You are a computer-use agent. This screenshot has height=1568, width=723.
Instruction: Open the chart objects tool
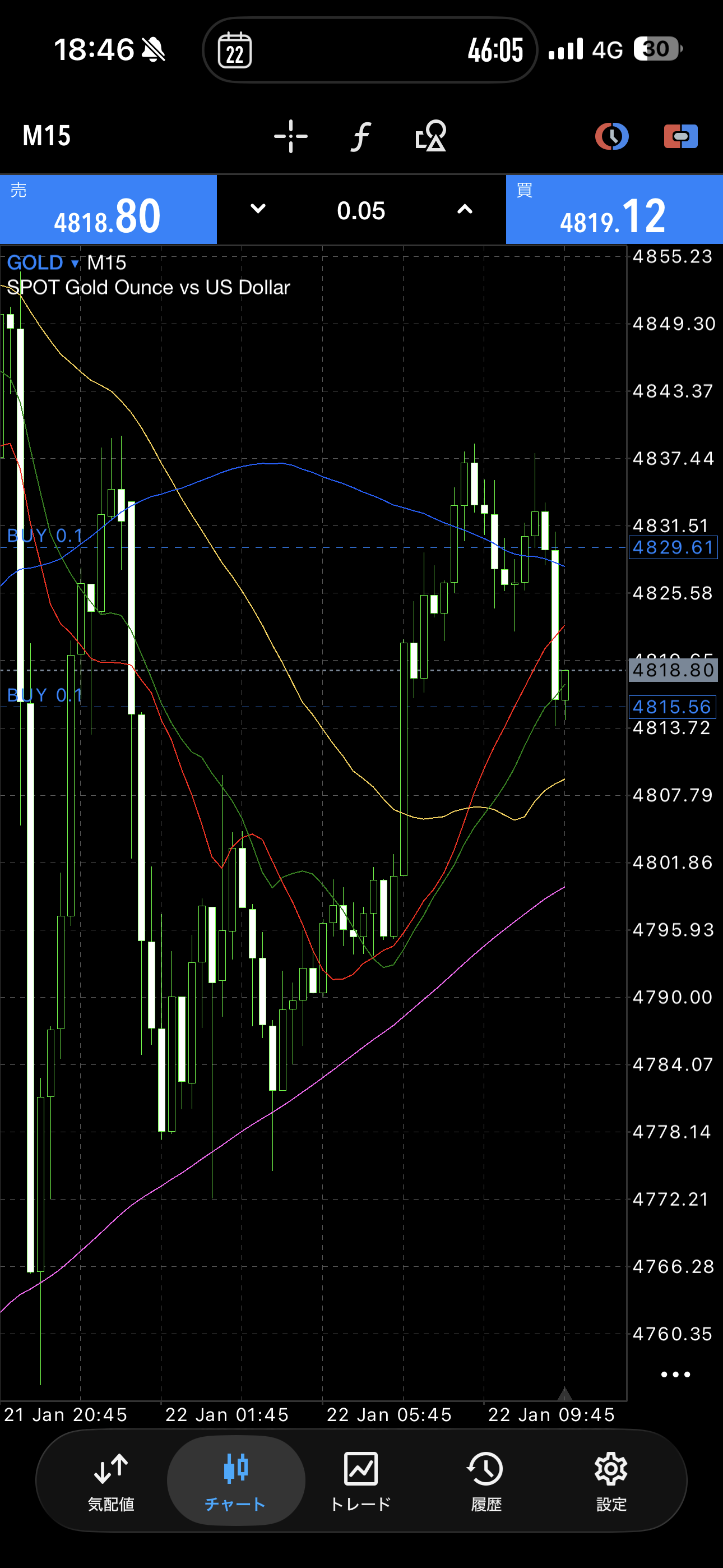(431, 136)
